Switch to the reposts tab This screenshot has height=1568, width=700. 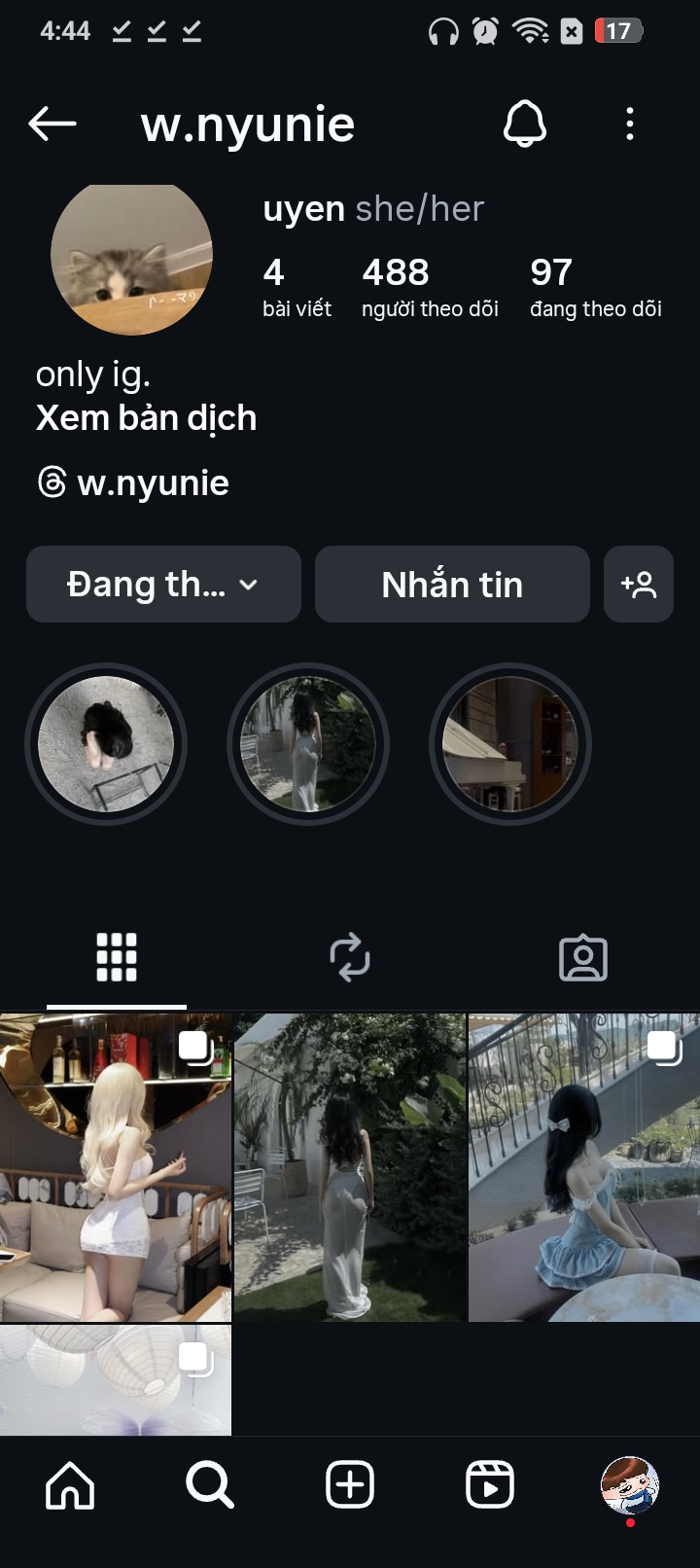(x=350, y=958)
